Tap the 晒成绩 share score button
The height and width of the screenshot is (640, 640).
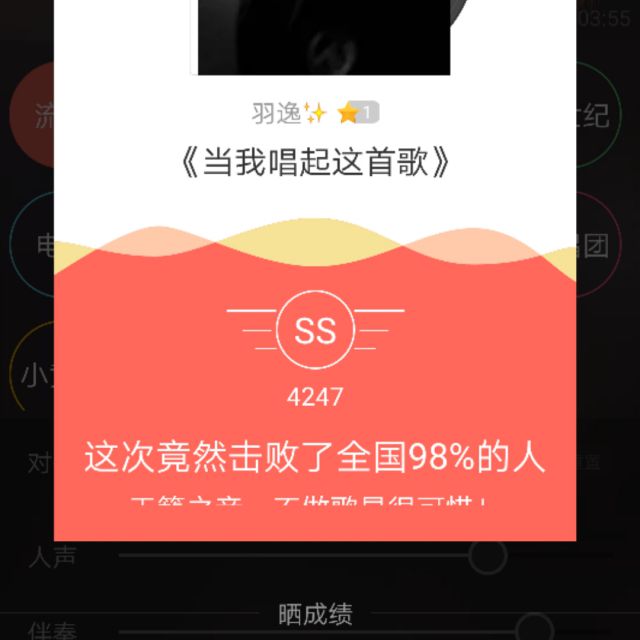tap(315, 614)
